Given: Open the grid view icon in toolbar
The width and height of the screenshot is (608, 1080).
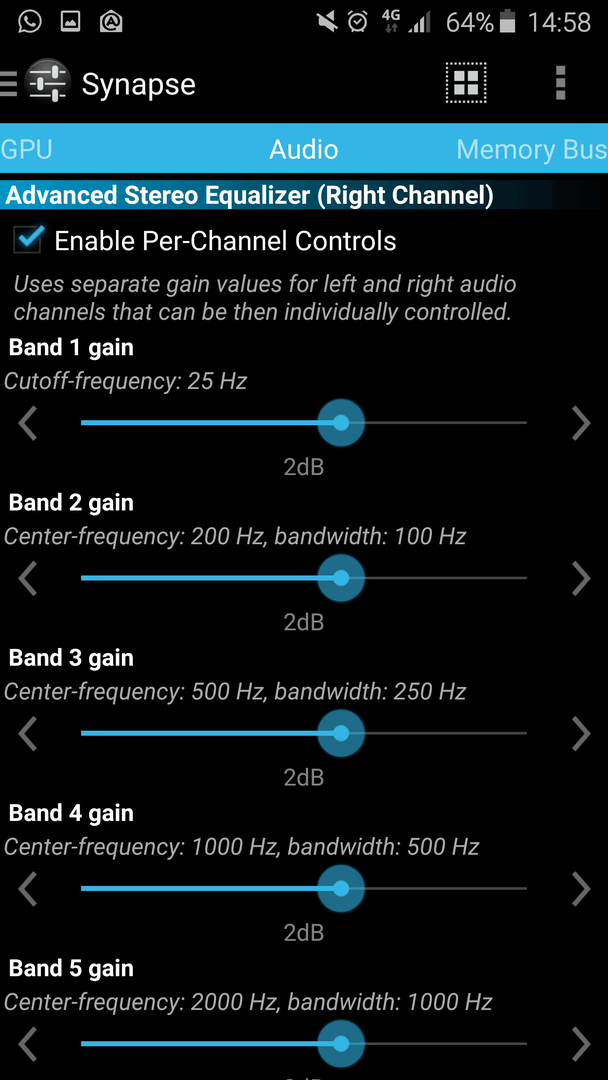Looking at the screenshot, I should coord(465,83).
